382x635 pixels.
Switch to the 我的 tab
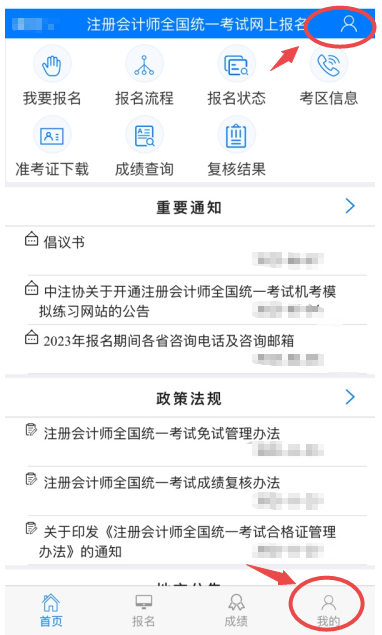point(328,610)
